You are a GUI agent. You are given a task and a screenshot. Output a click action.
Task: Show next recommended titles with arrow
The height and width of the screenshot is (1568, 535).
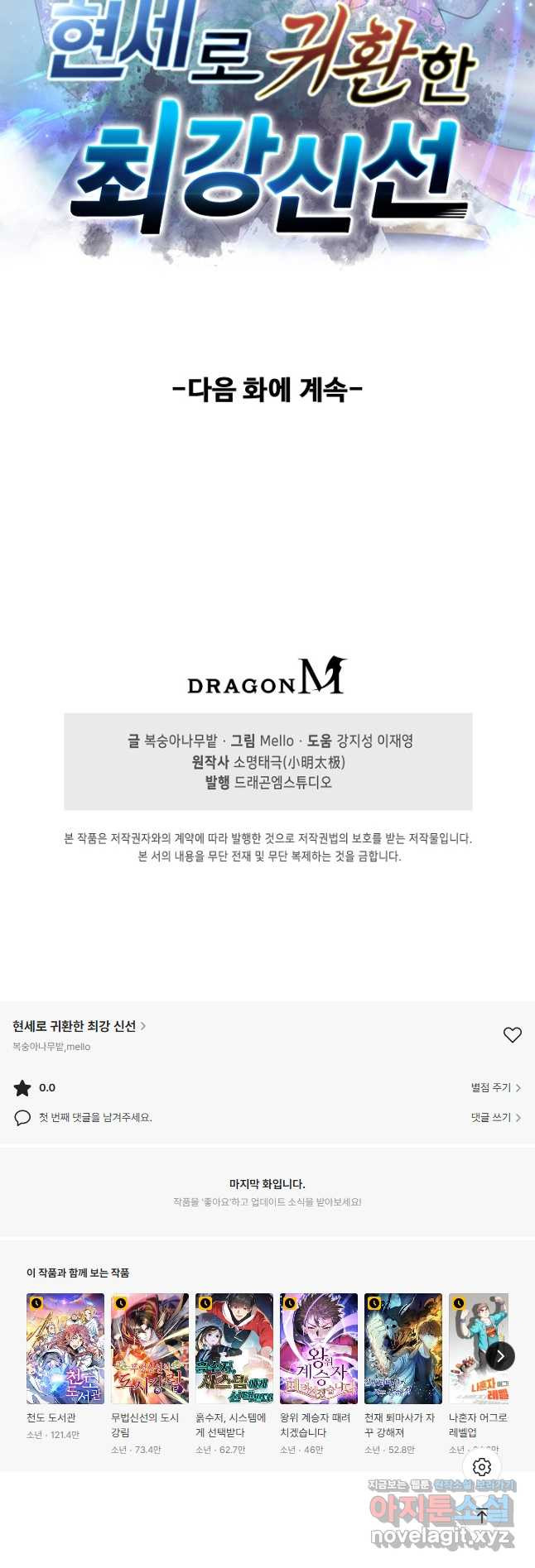point(500,1355)
